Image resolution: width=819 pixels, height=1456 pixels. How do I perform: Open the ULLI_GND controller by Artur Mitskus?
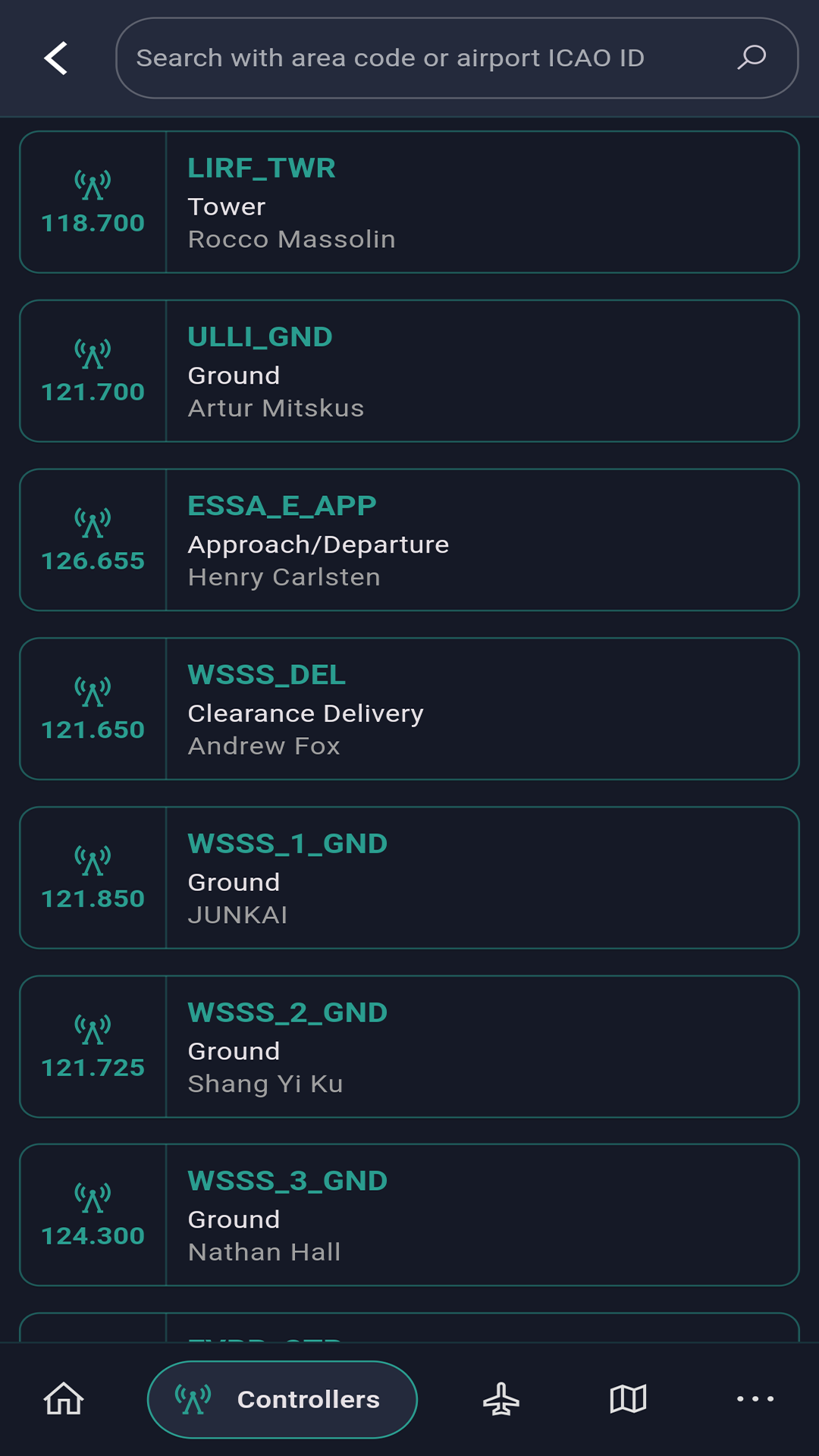(x=409, y=372)
